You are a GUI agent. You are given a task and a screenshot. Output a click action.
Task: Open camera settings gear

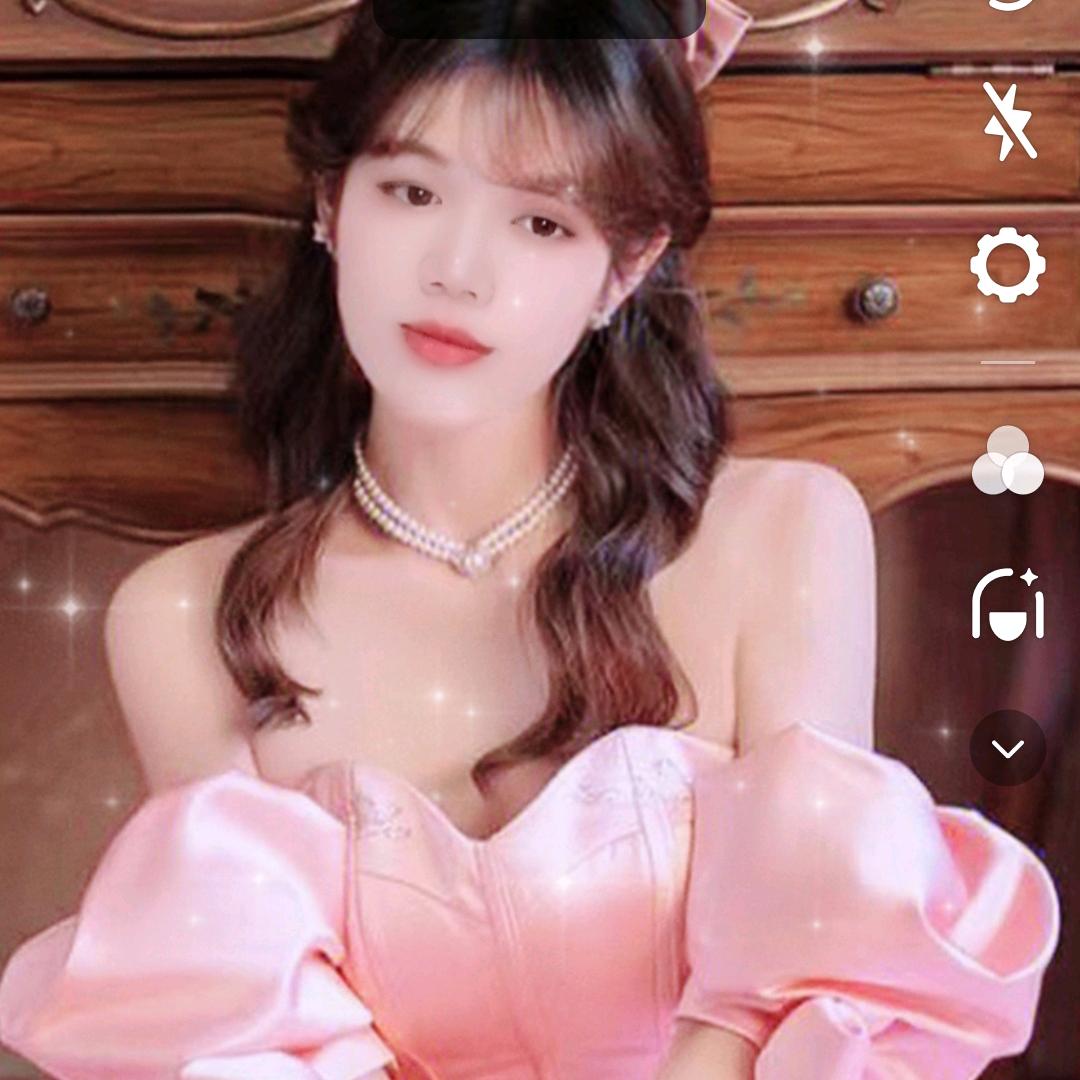click(1008, 265)
